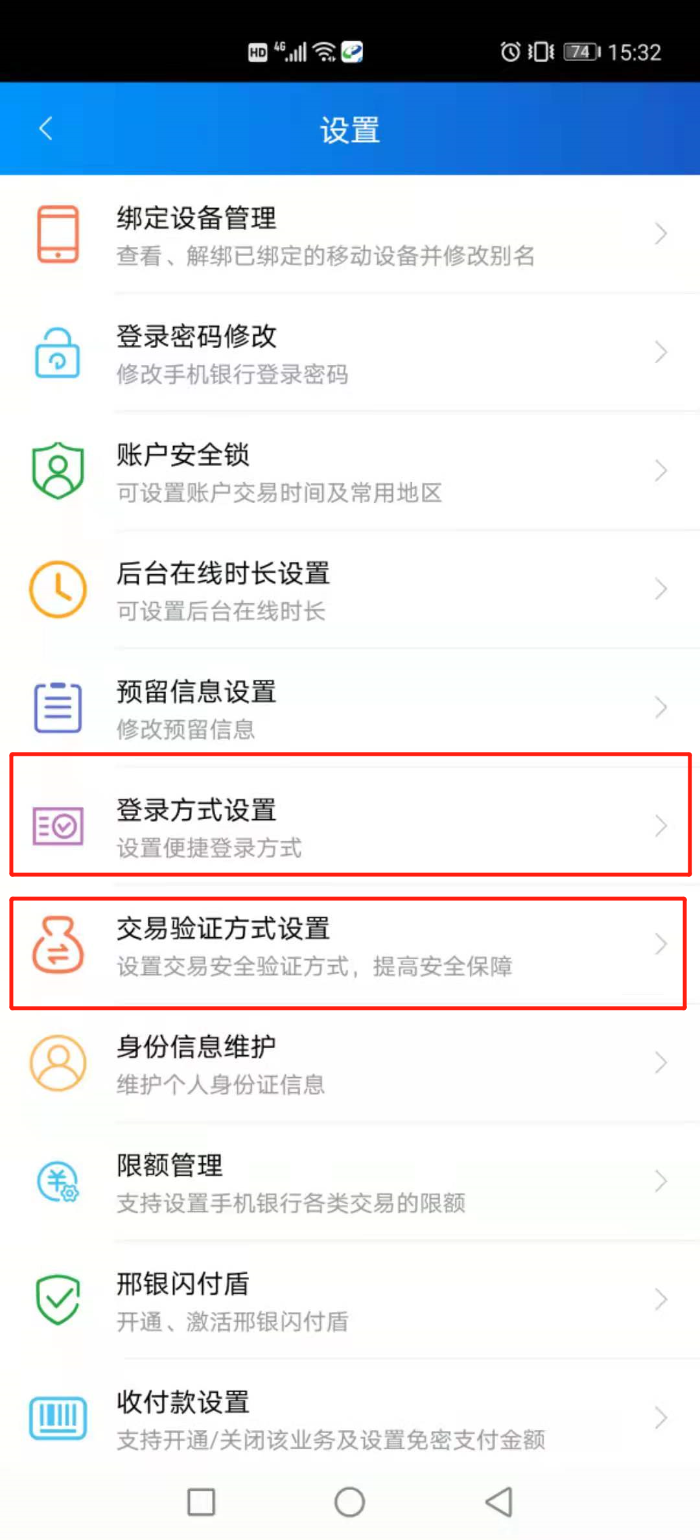The image size is (700, 1540).
Task: Open 账户安全锁 settings
Action: (x=350, y=472)
